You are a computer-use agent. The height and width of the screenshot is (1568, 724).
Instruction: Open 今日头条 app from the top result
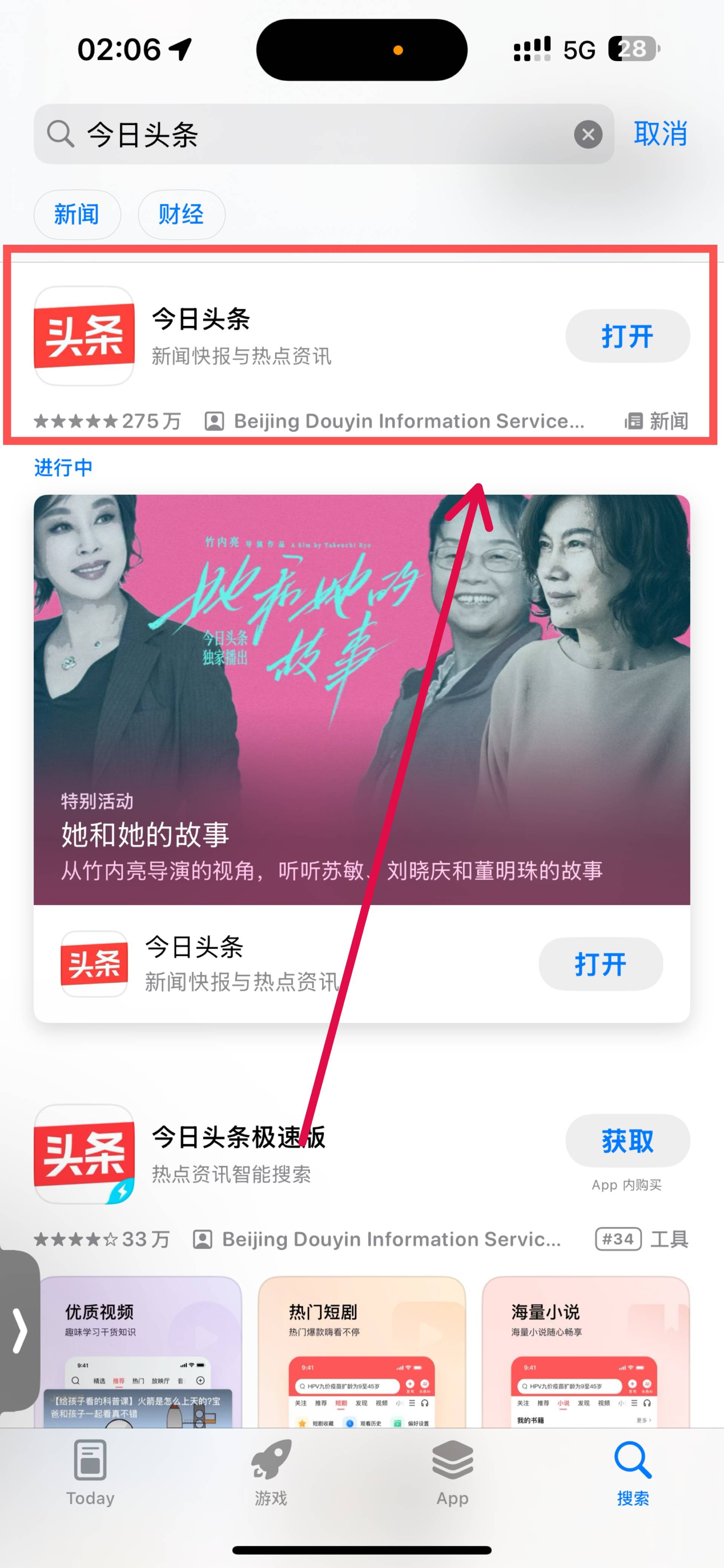(627, 336)
